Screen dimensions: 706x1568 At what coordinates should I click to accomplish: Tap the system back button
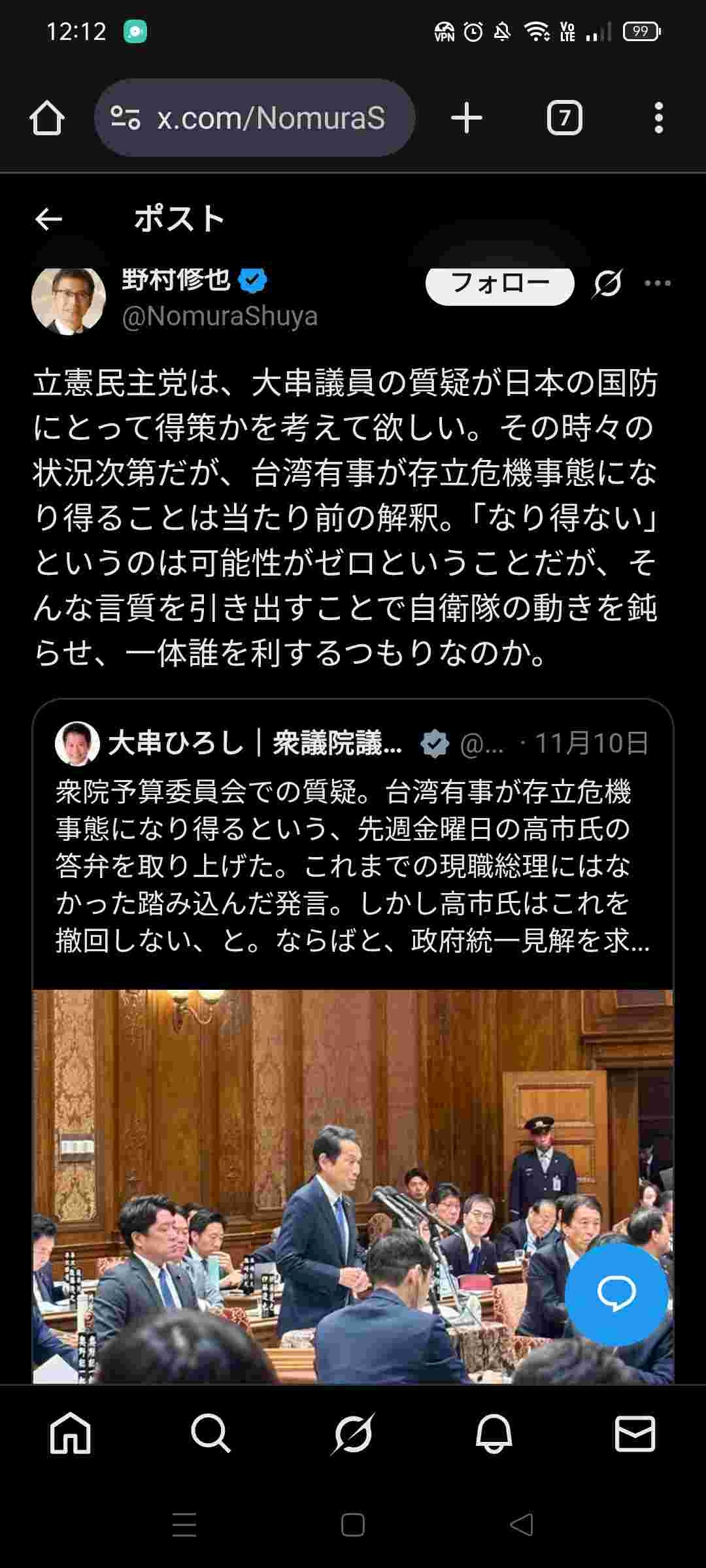point(522,1525)
